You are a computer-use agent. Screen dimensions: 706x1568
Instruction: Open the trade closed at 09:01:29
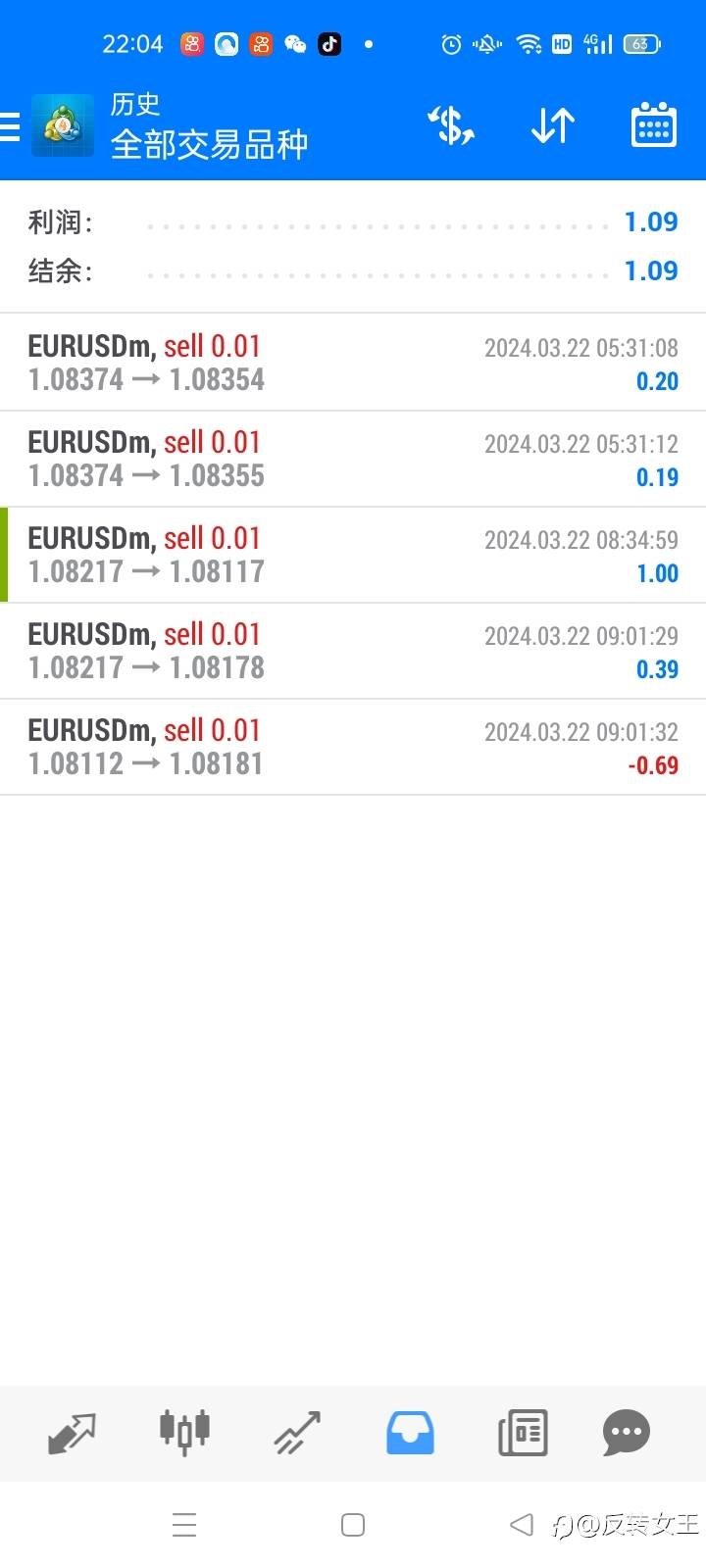pyautogui.click(x=353, y=651)
